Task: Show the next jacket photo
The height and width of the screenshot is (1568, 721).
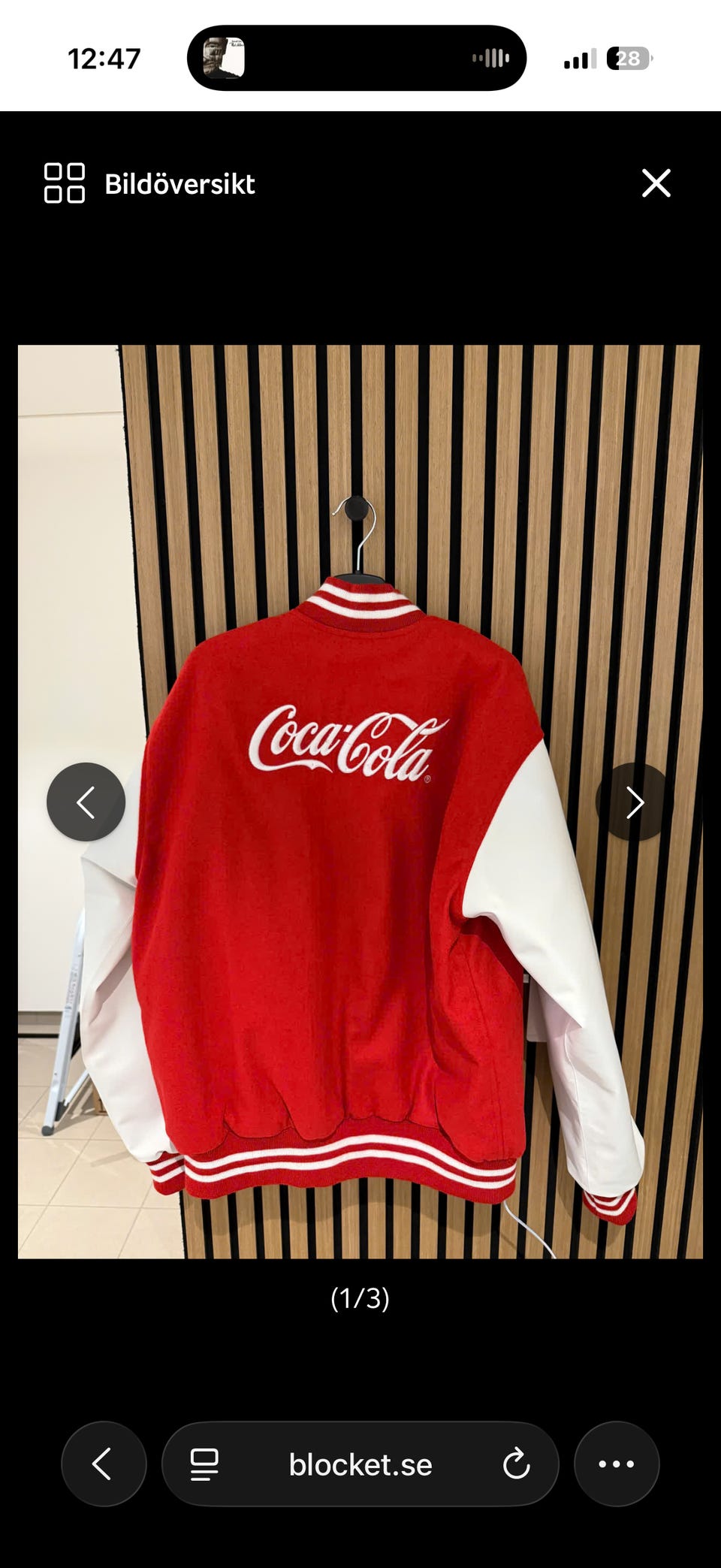Action: pos(635,802)
